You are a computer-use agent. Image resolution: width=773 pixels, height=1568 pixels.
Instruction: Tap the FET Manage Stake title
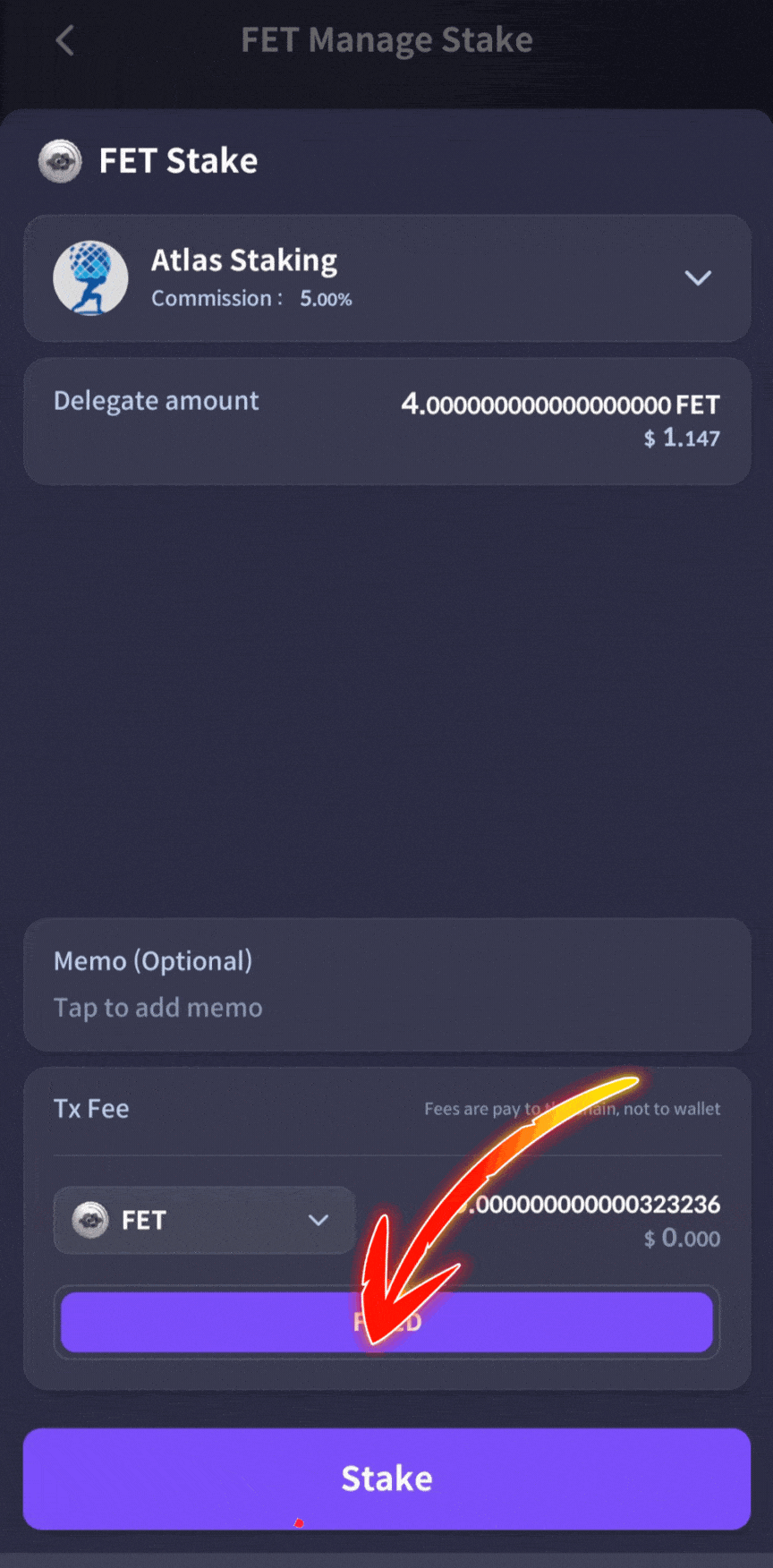click(386, 39)
